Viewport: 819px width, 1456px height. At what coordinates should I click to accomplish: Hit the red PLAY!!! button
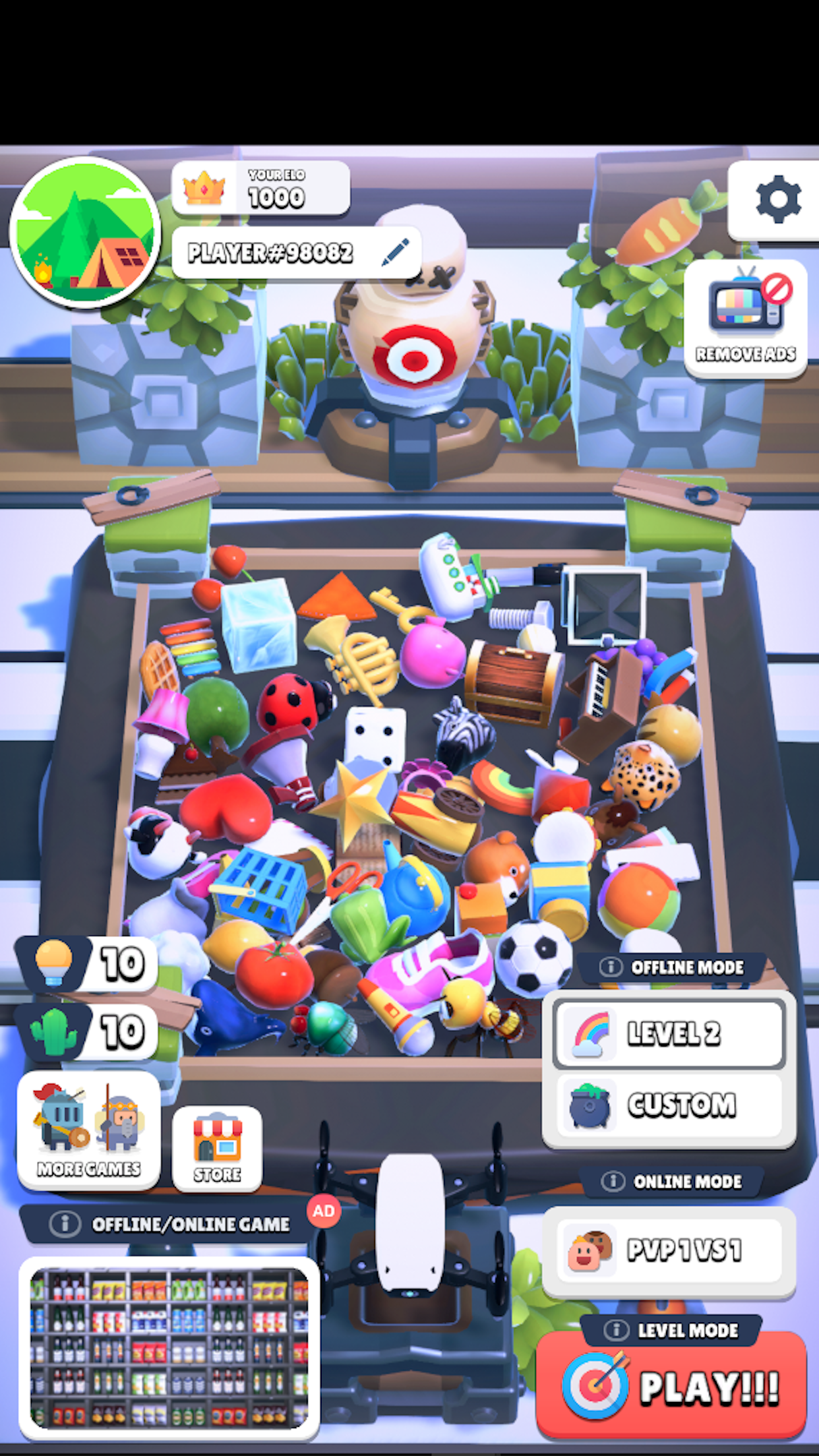671,1385
